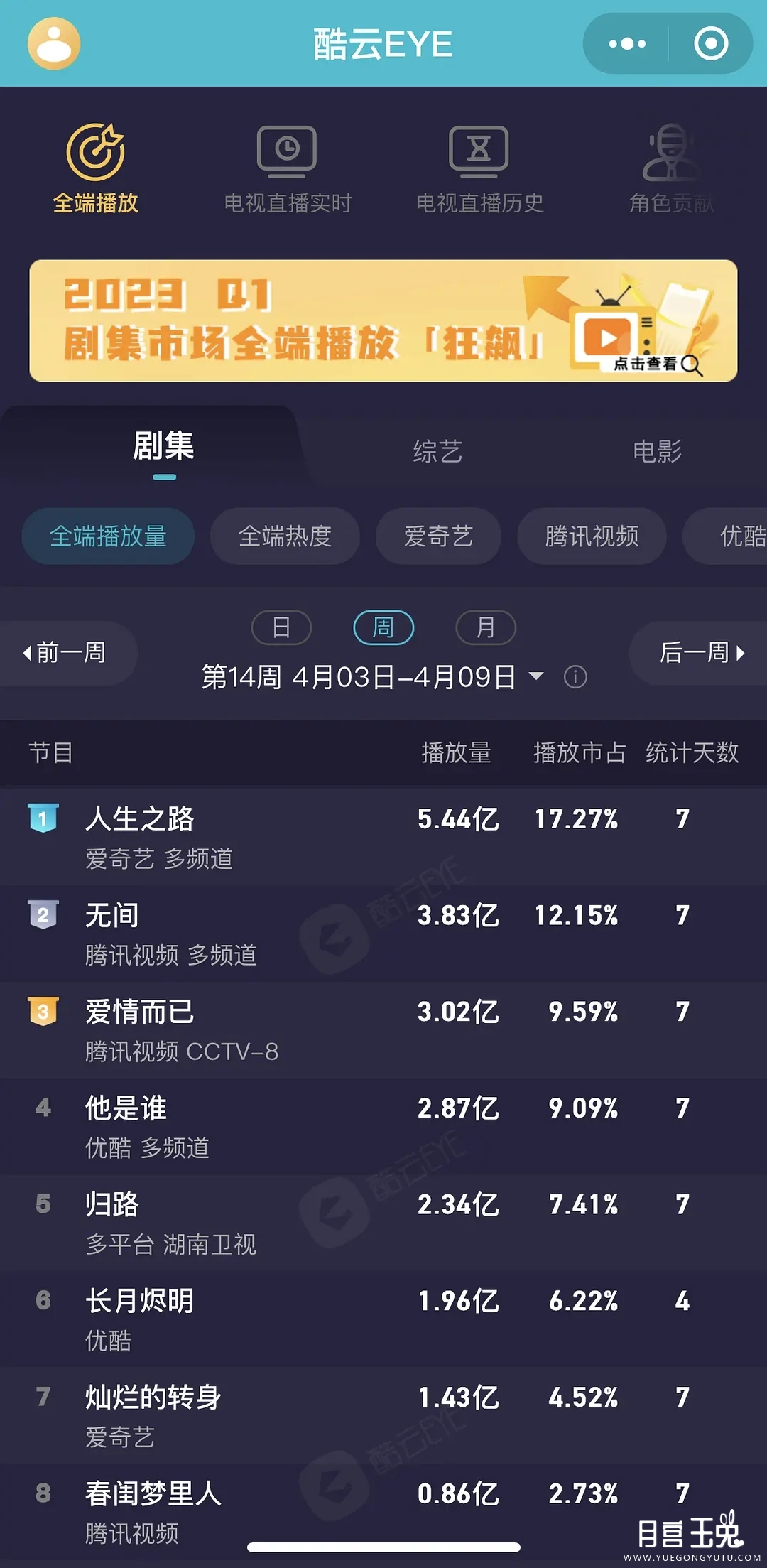The image size is (767, 1568).
Task: Open the mini-program more options menu
Action: pyautogui.click(x=627, y=44)
